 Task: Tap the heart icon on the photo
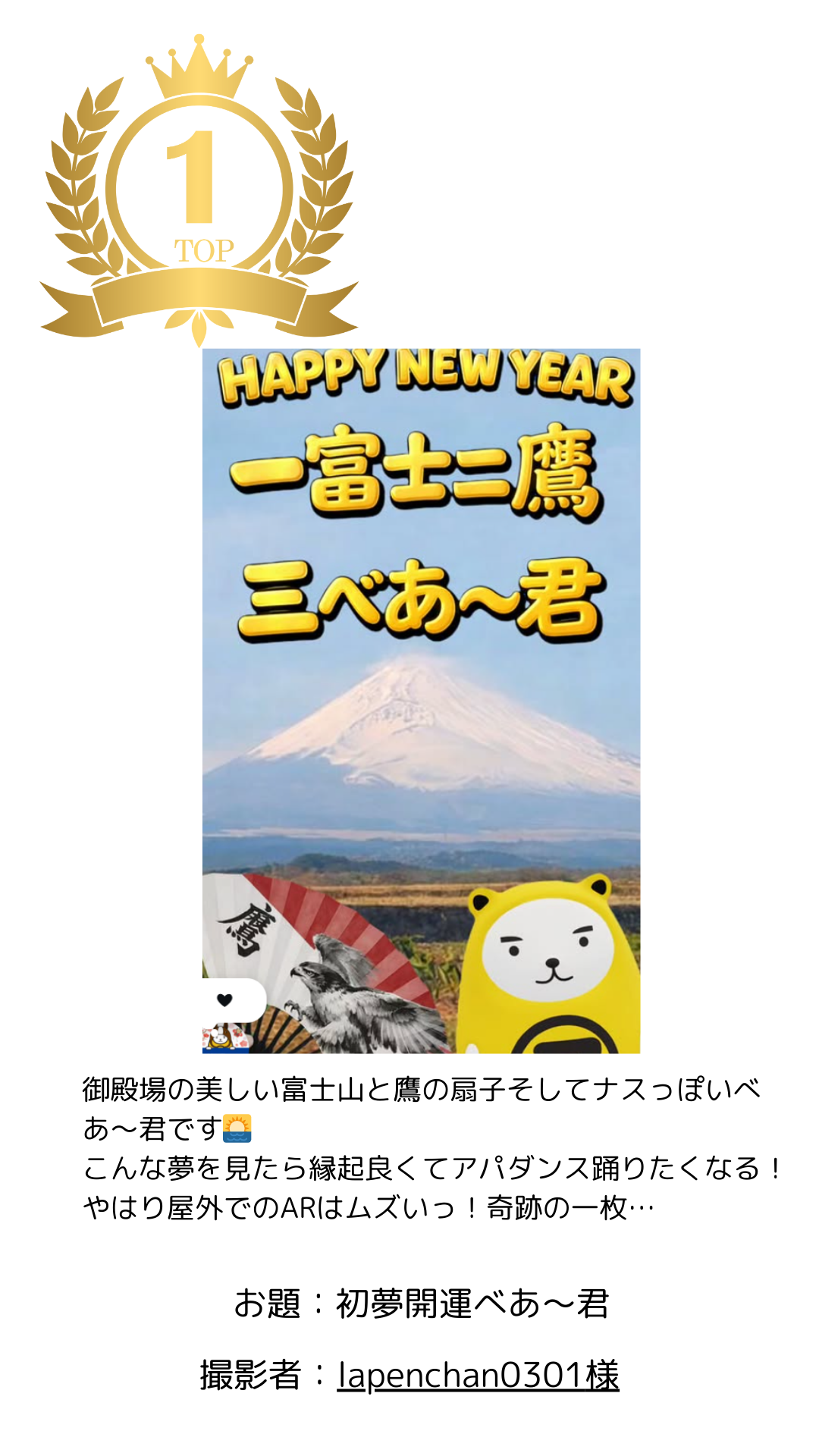pos(224,999)
